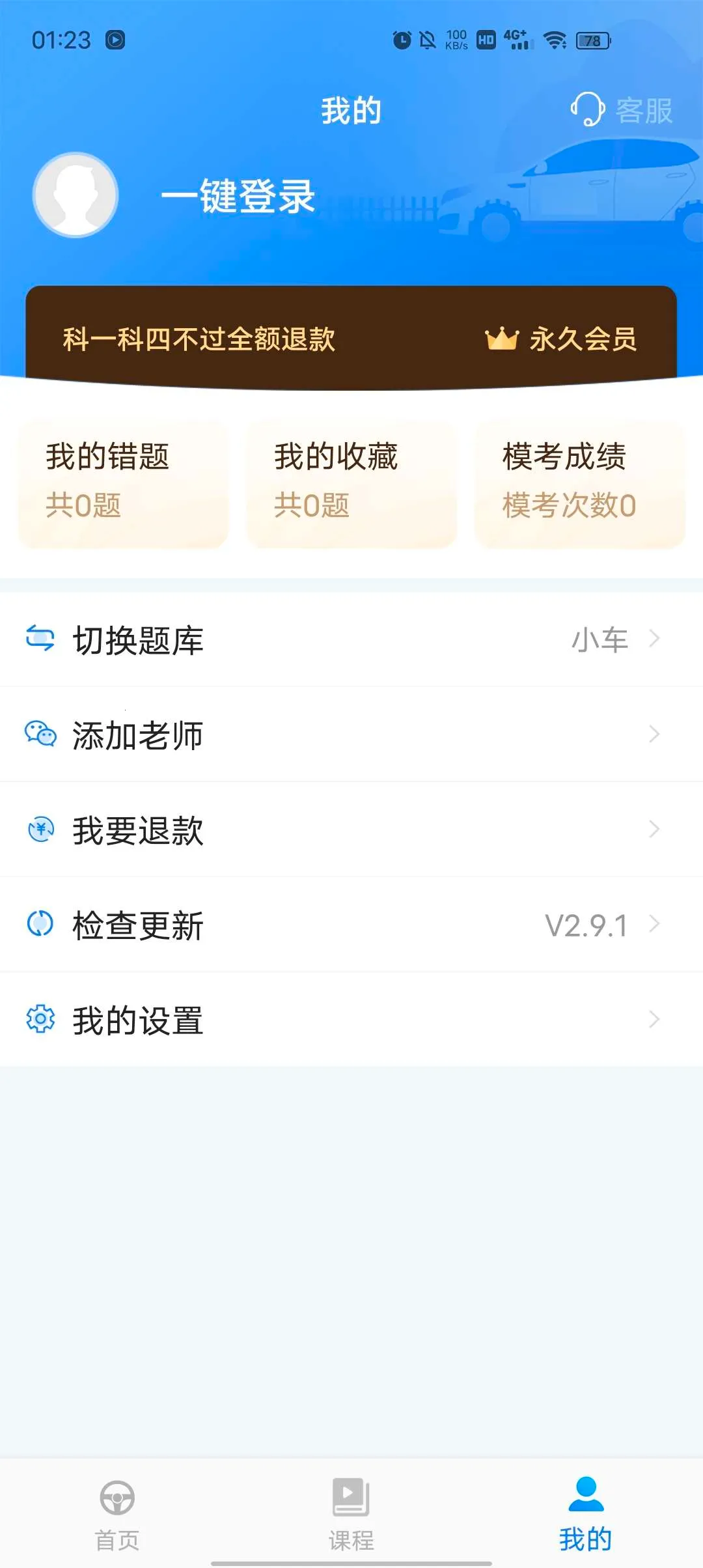Expand the 我的设置 chevron

pos(654,1020)
